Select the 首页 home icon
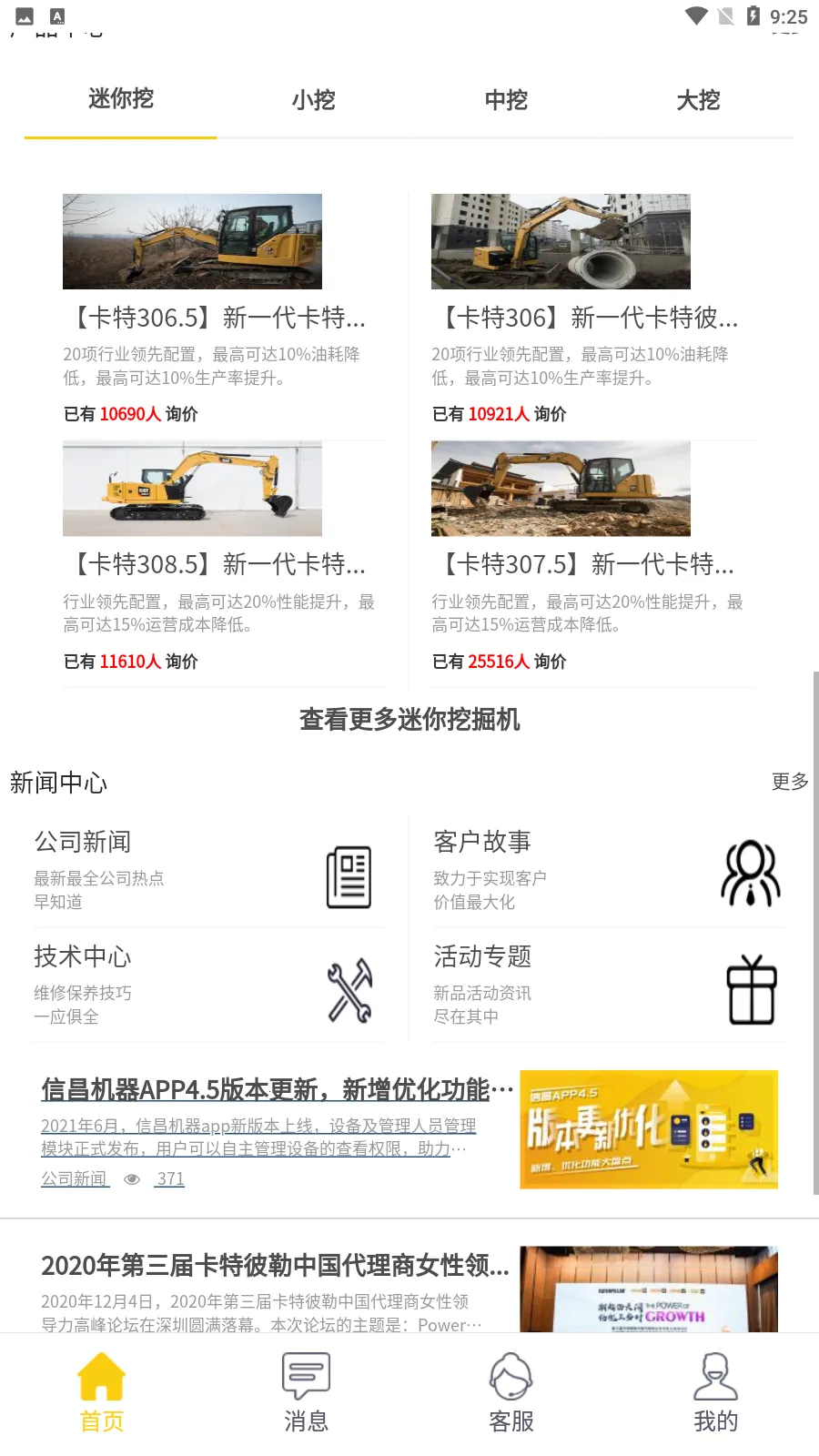819x1456 pixels. point(101,1374)
